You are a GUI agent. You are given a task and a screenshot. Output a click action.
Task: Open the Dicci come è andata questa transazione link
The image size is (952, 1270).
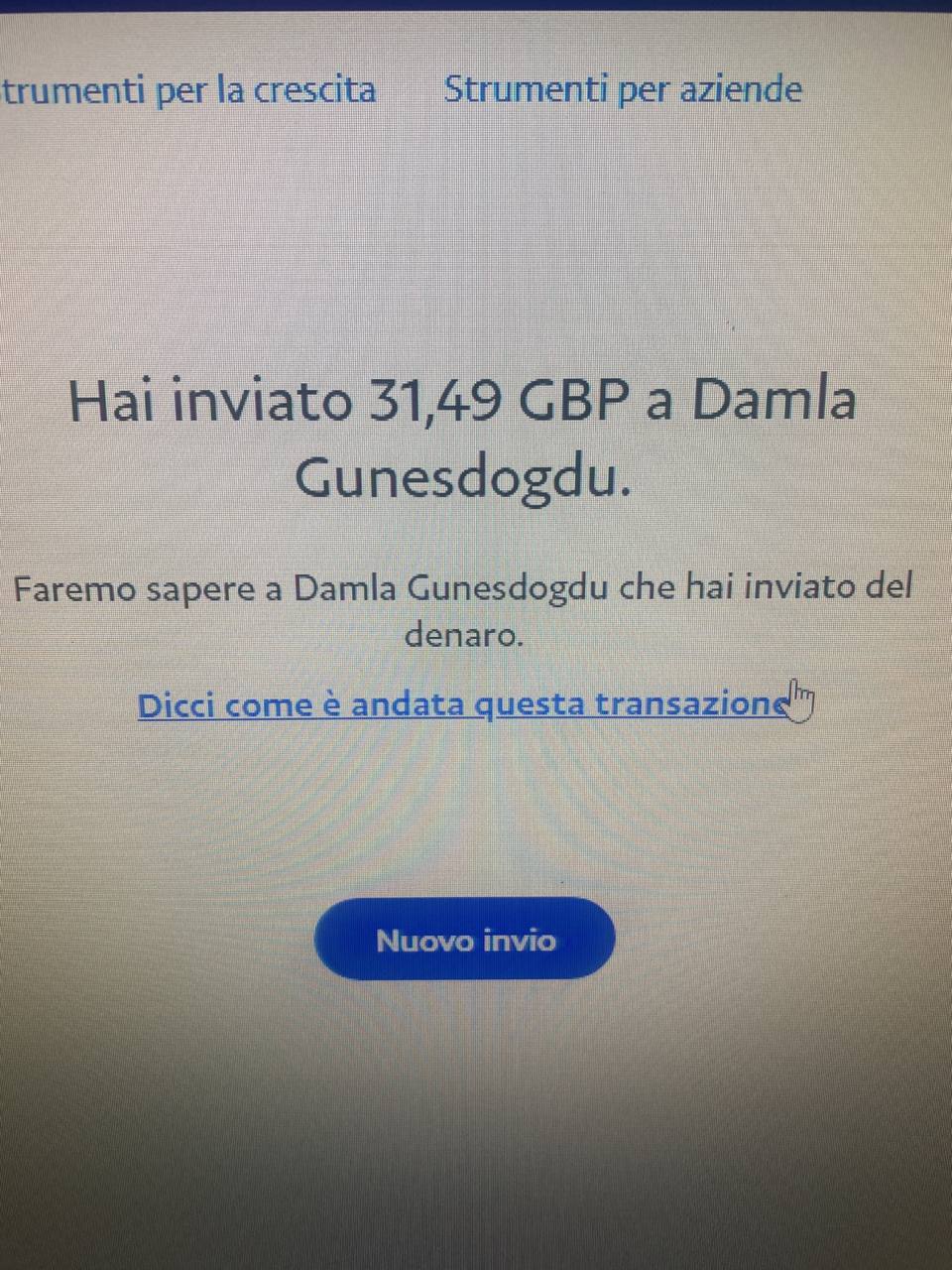click(462, 704)
